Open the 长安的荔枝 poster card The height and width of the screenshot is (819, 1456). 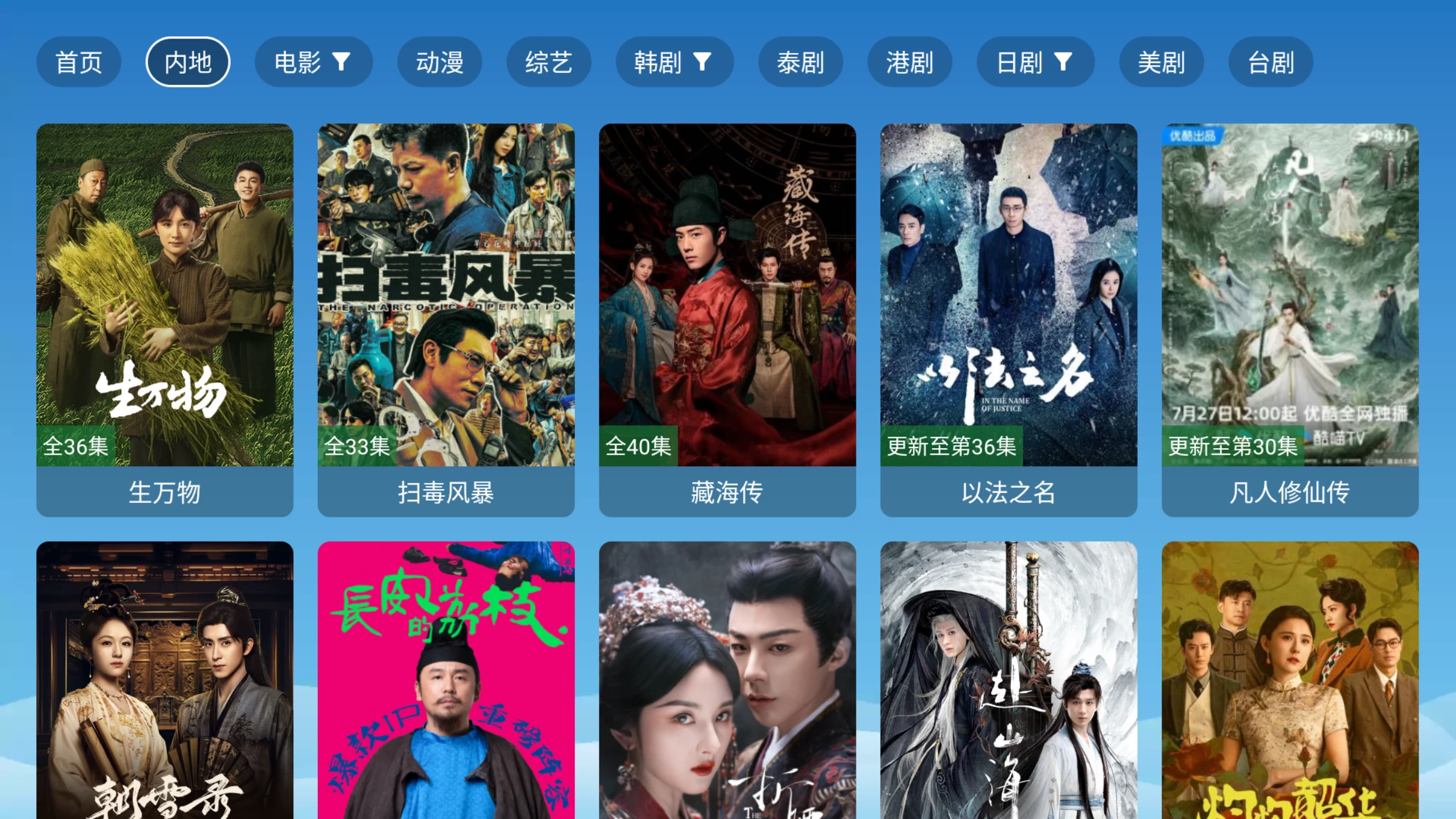[x=446, y=681]
